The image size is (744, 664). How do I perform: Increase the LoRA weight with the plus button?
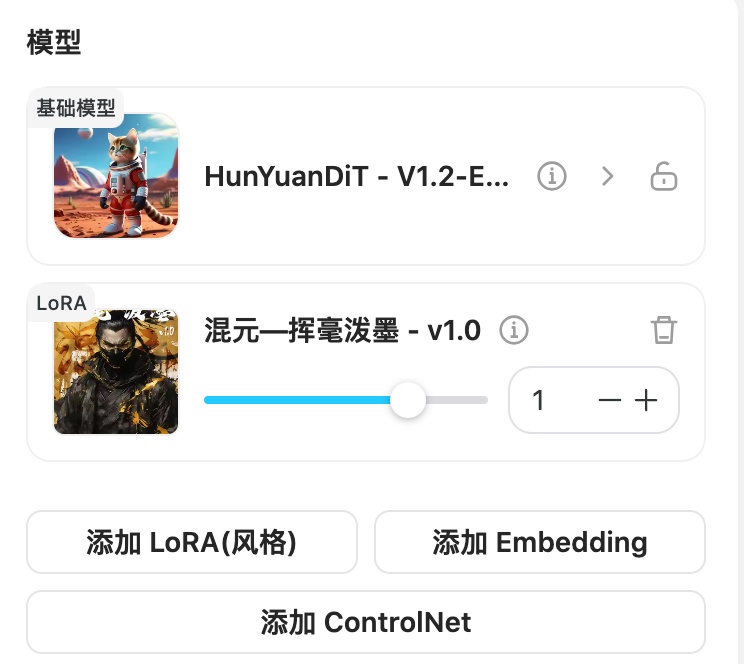647,401
